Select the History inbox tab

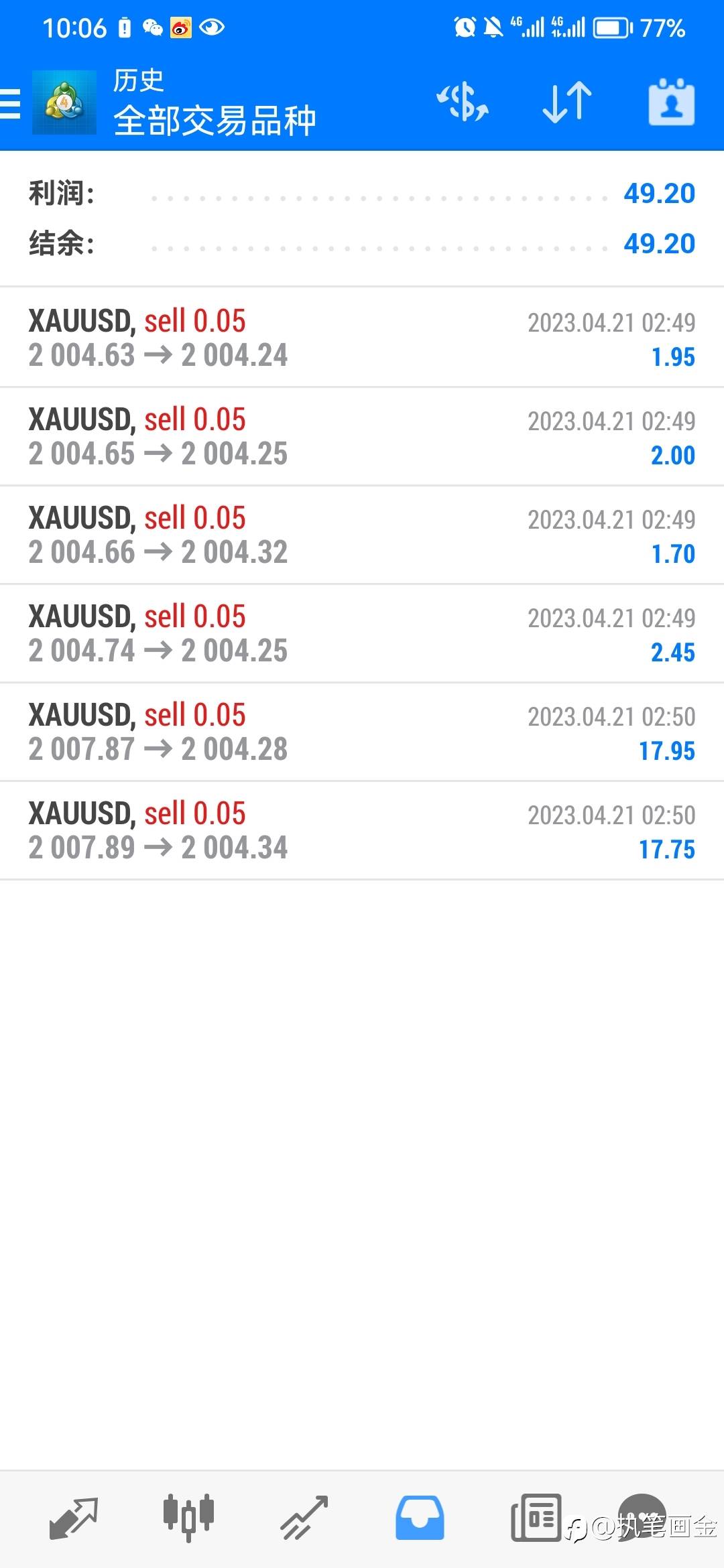point(420,1518)
